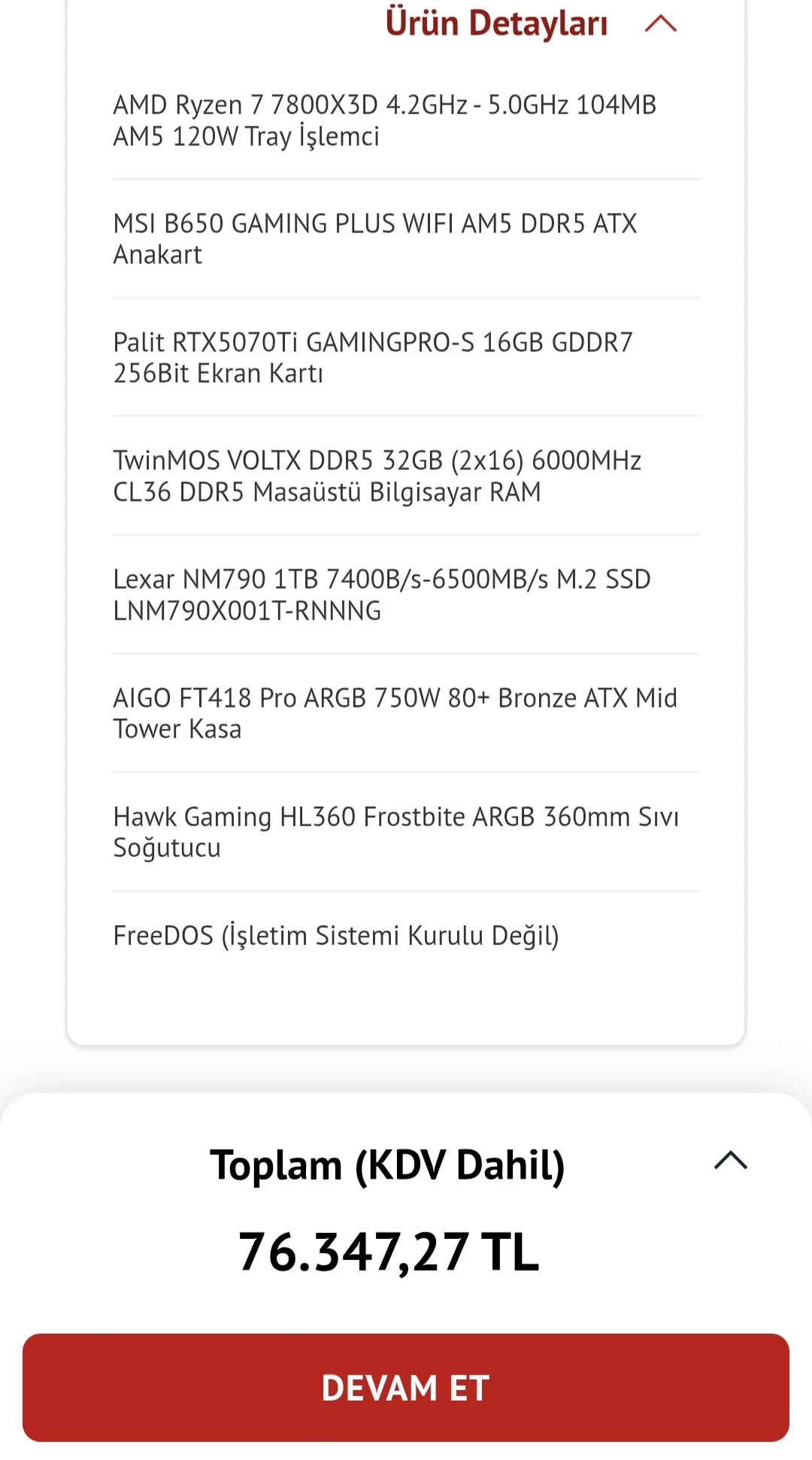The width and height of the screenshot is (812, 1460).
Task: Tap the DEVAM ET button
Action: point(406,1388)
